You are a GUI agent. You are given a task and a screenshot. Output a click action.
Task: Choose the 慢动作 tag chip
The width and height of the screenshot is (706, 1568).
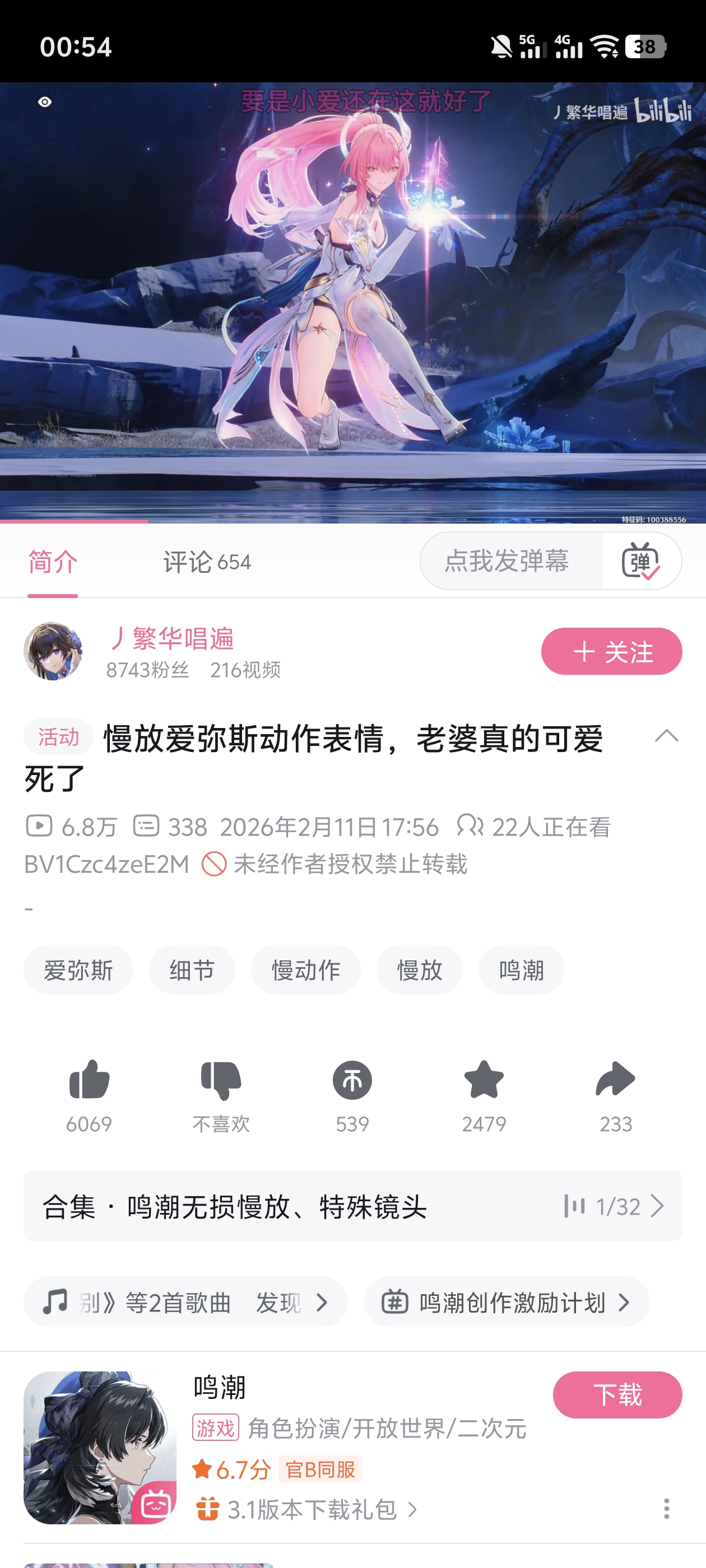pyautogui.click(x=306, y=970)
